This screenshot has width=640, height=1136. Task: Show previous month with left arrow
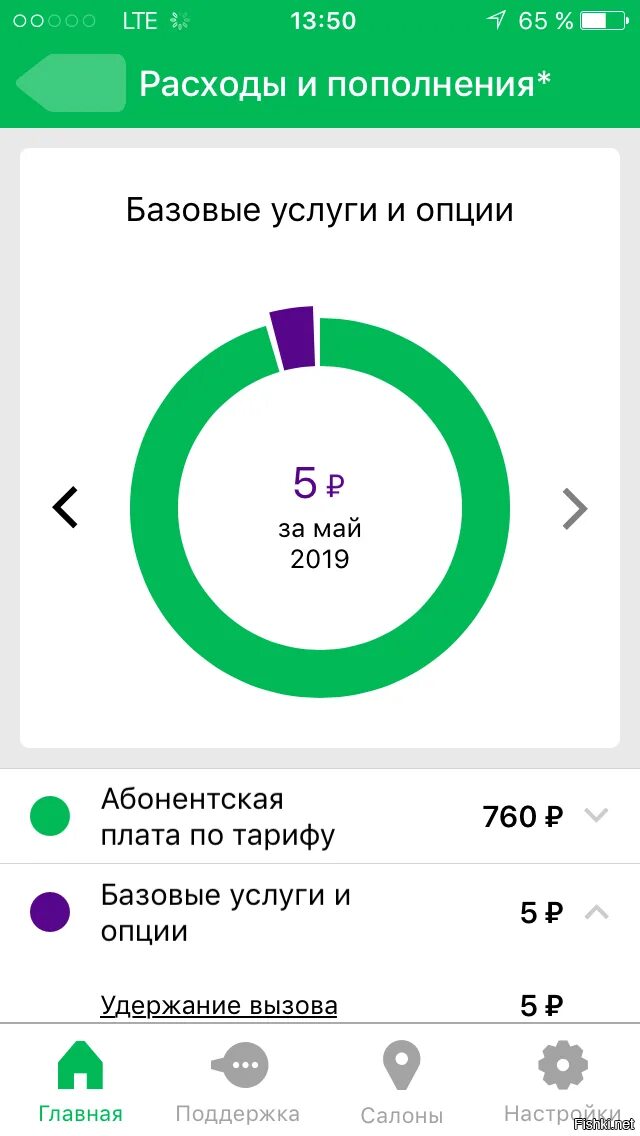coord(65,508)
